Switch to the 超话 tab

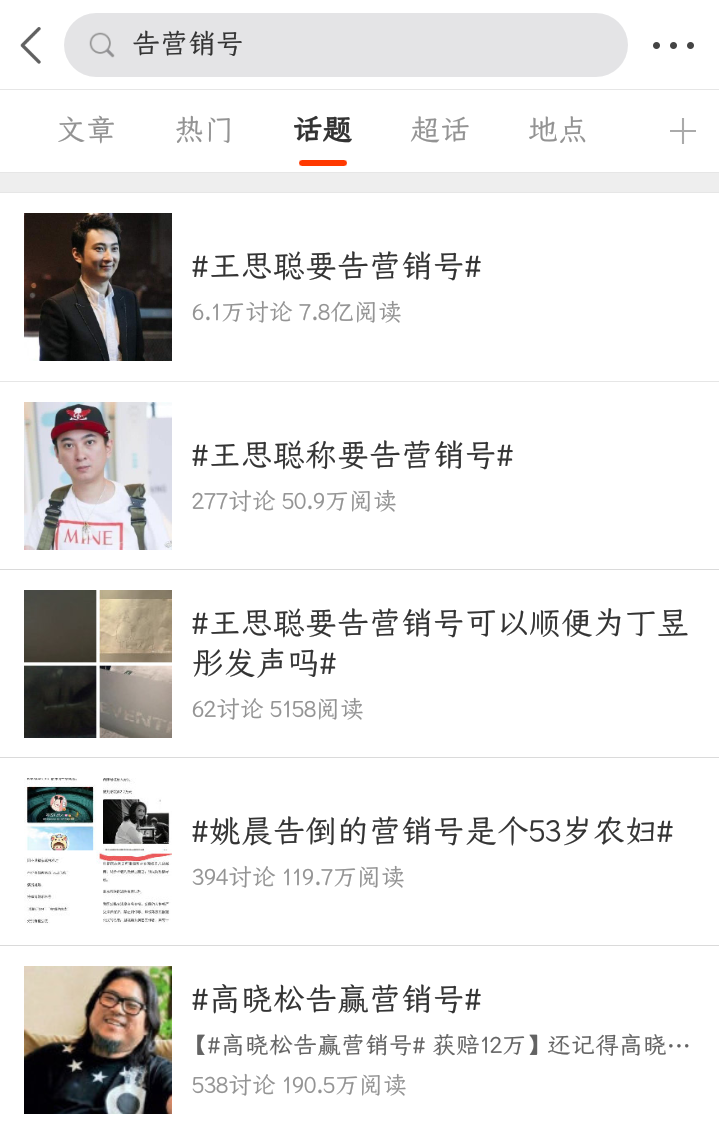click(439, 130)
